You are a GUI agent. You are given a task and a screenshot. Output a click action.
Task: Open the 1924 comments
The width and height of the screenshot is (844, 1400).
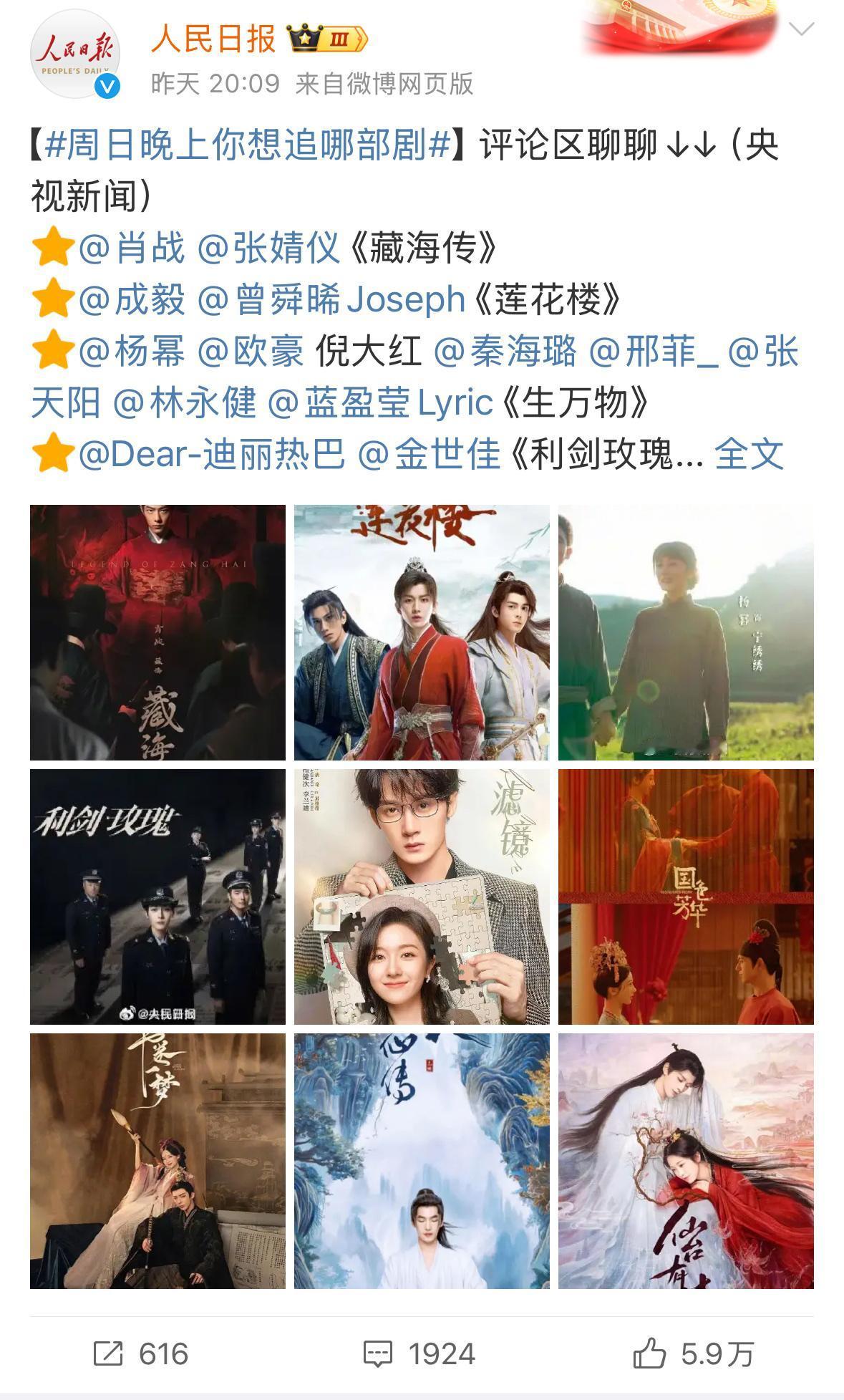click(419, 1354)
